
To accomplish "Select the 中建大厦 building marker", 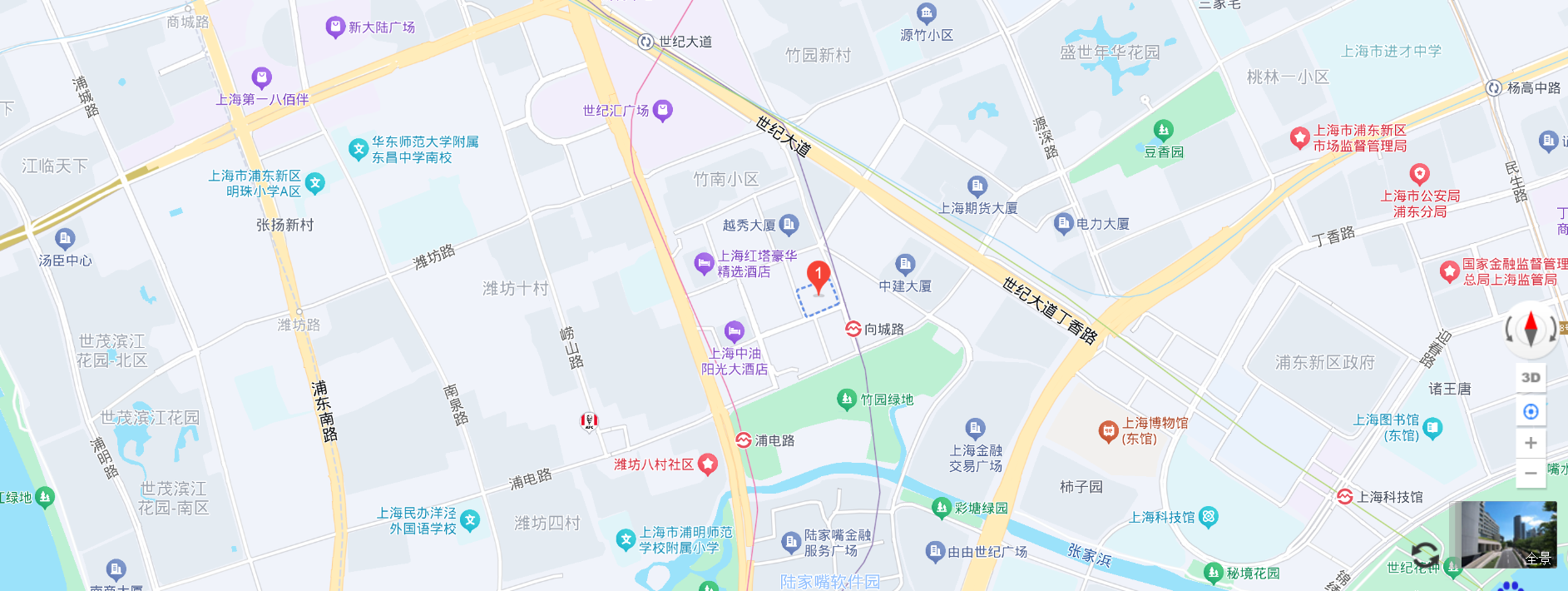I will [905, 265].
